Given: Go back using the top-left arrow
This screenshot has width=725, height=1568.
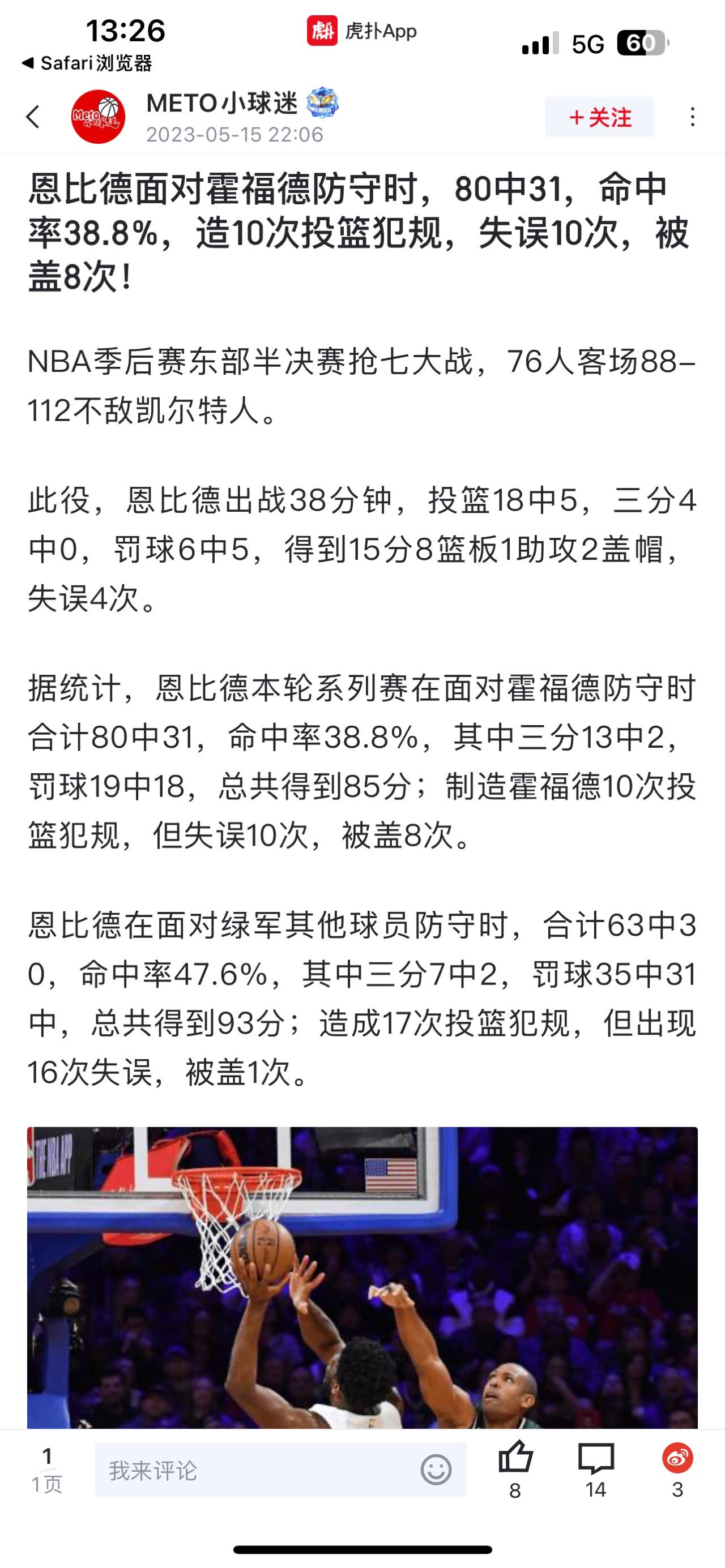Looking at the screenshot, I should point(33,117).
